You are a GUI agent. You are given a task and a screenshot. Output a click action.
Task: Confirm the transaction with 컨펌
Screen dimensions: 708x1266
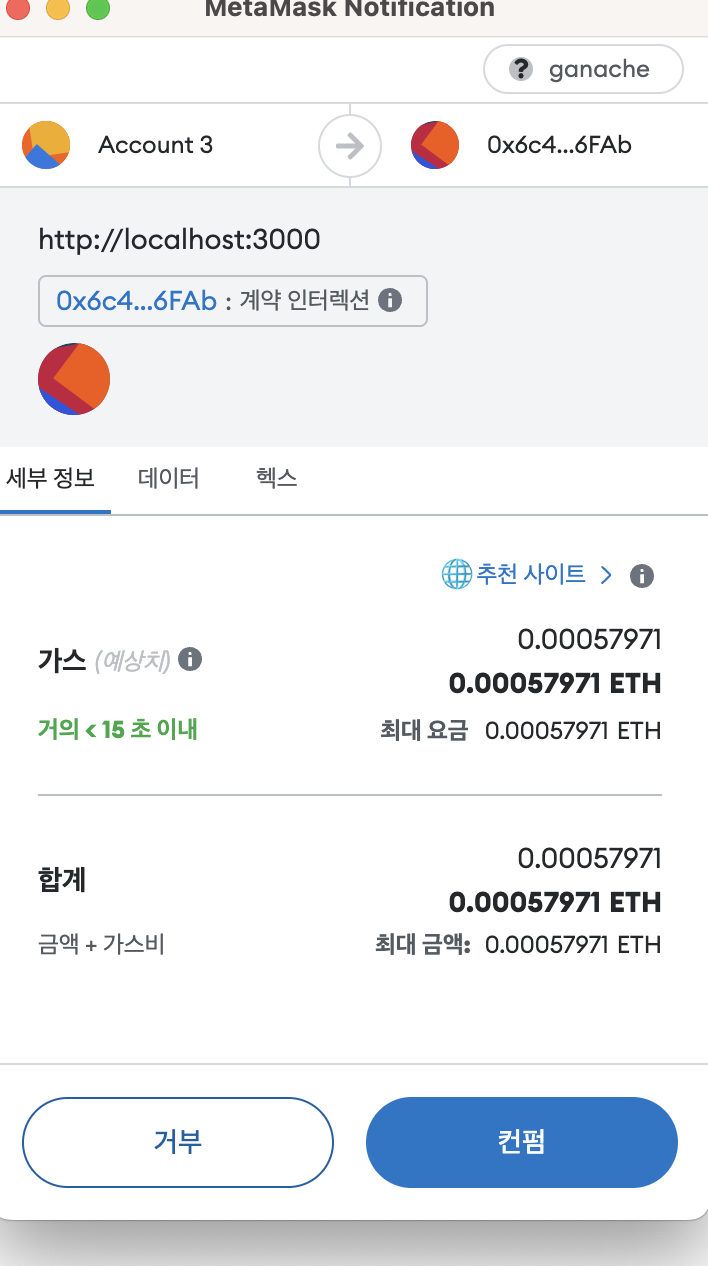pos(522,1142)
